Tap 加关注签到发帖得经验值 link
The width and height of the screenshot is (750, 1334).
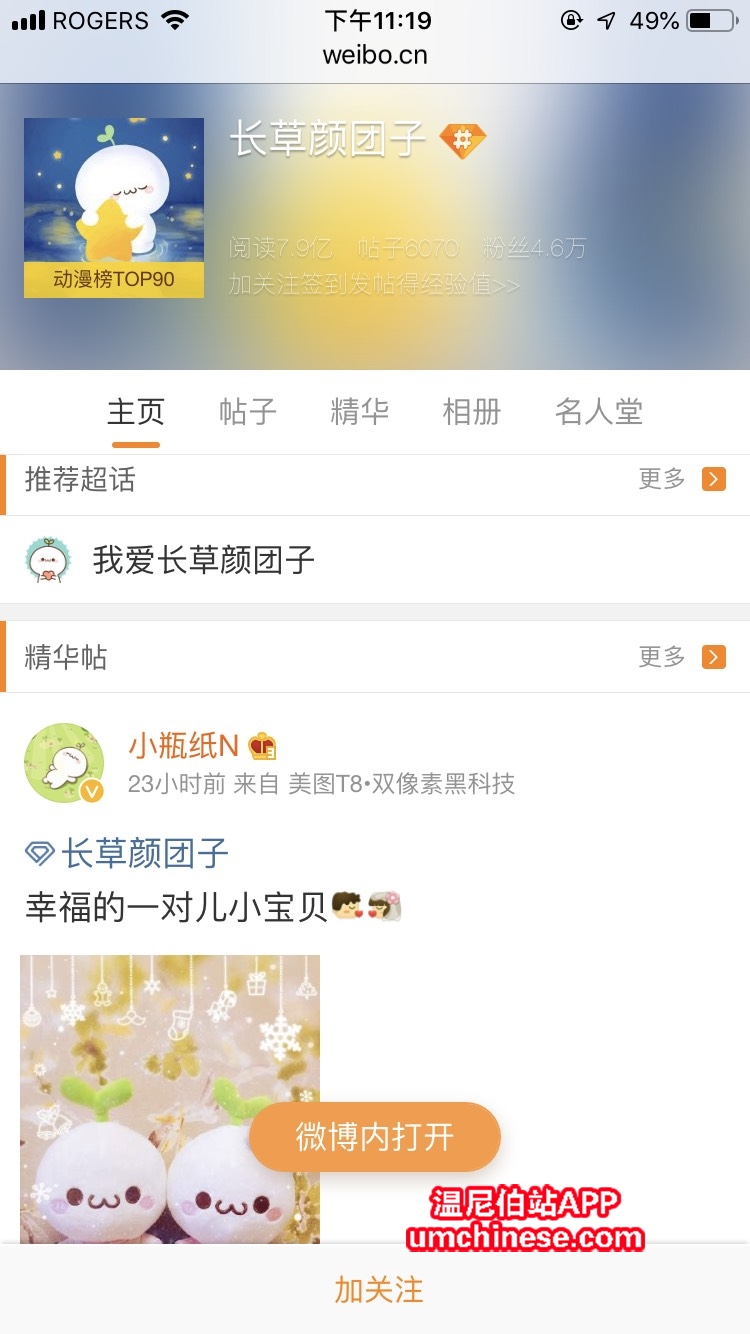coord(374,285)
